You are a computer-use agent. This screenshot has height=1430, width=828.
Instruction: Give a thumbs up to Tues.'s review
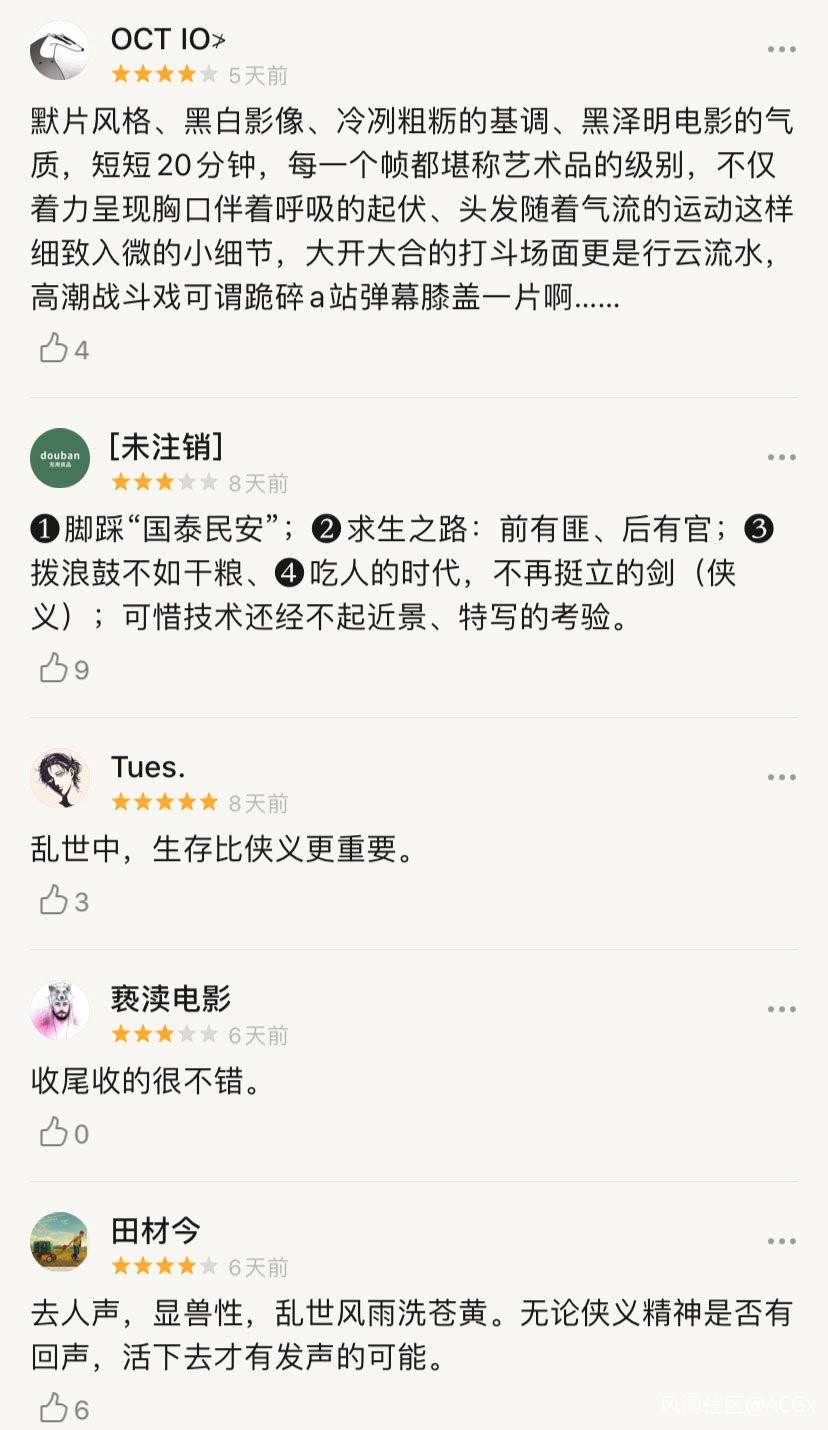54,901
